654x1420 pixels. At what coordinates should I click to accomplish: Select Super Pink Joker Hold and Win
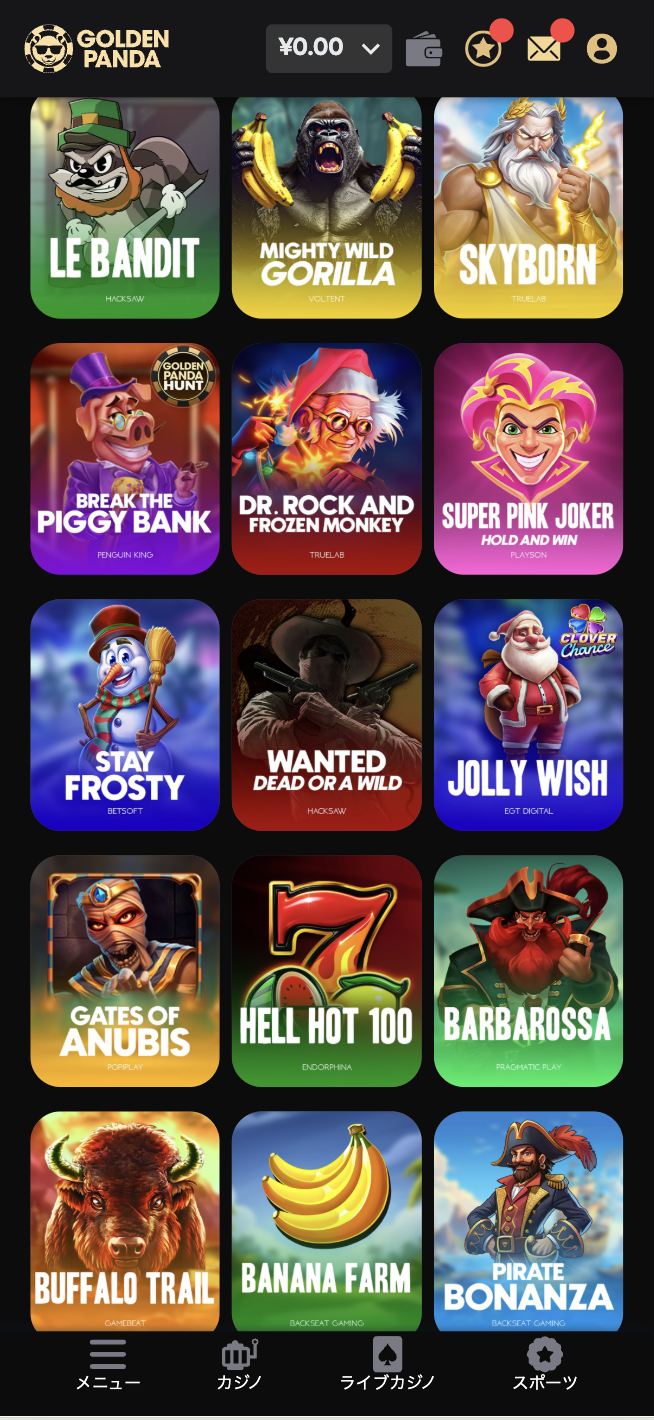[x=528, y=459]
